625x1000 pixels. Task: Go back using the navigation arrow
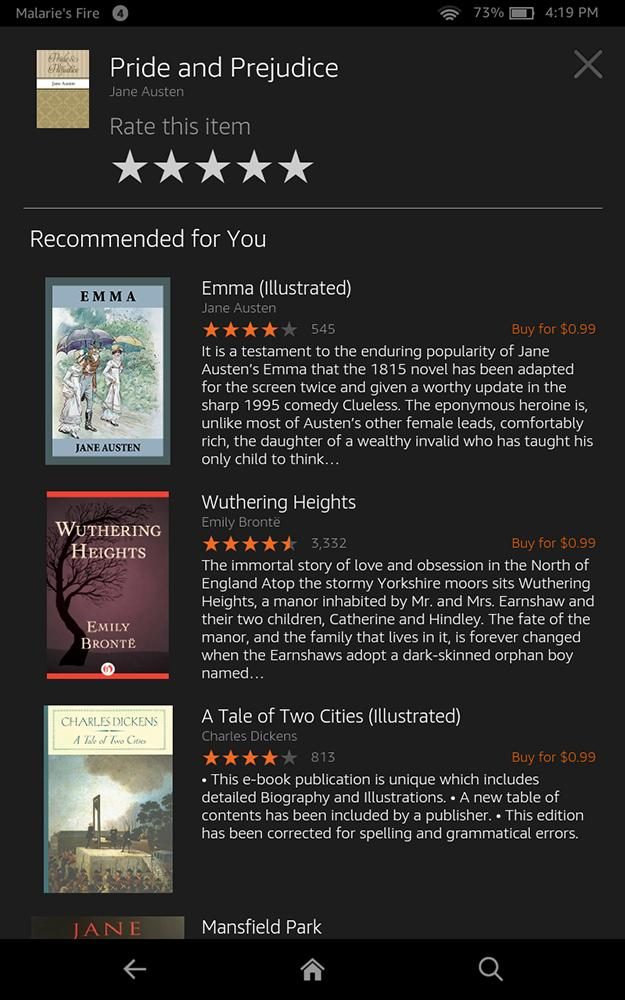click(135, 969)
